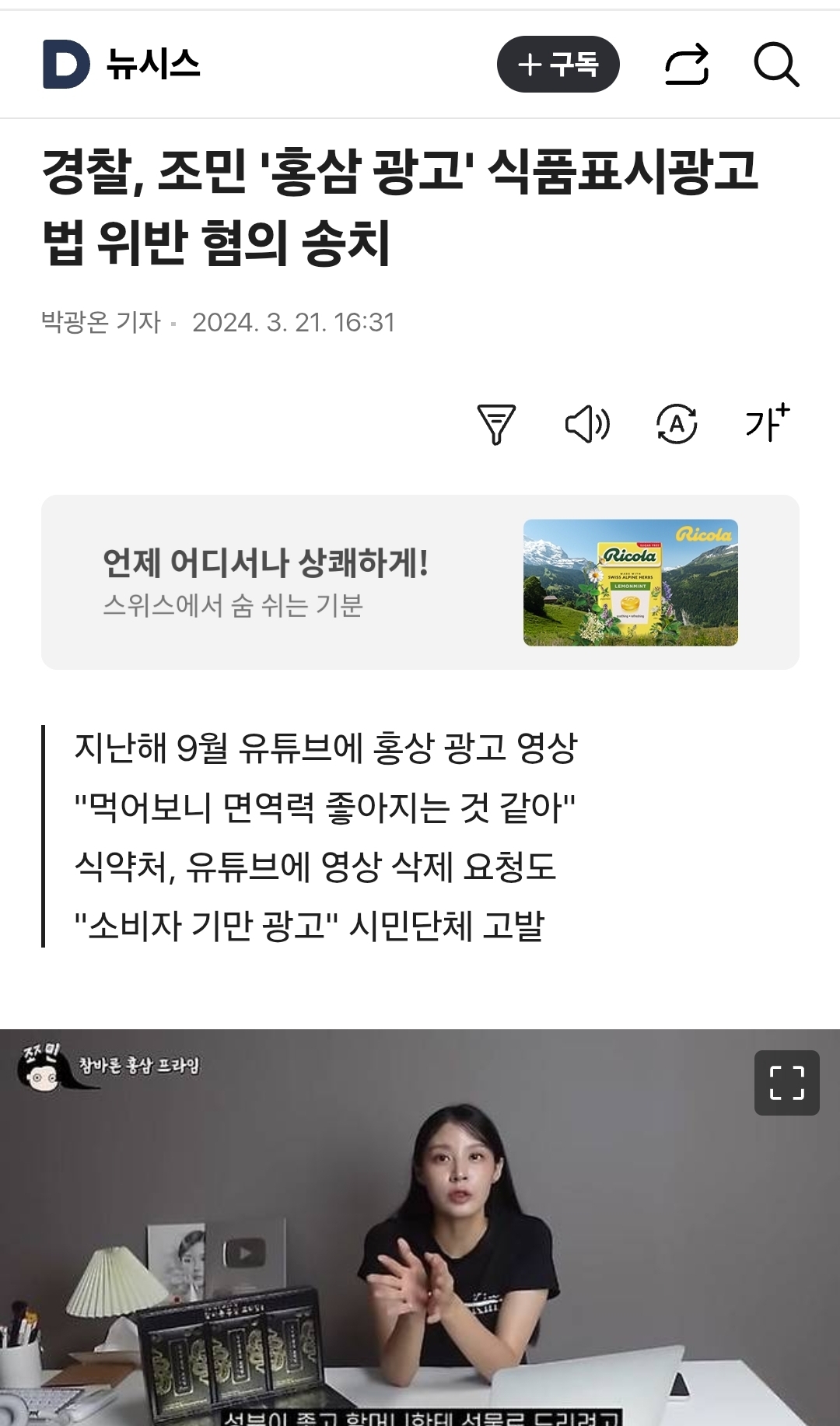Open the article summary filter icon

pos(496,425)
